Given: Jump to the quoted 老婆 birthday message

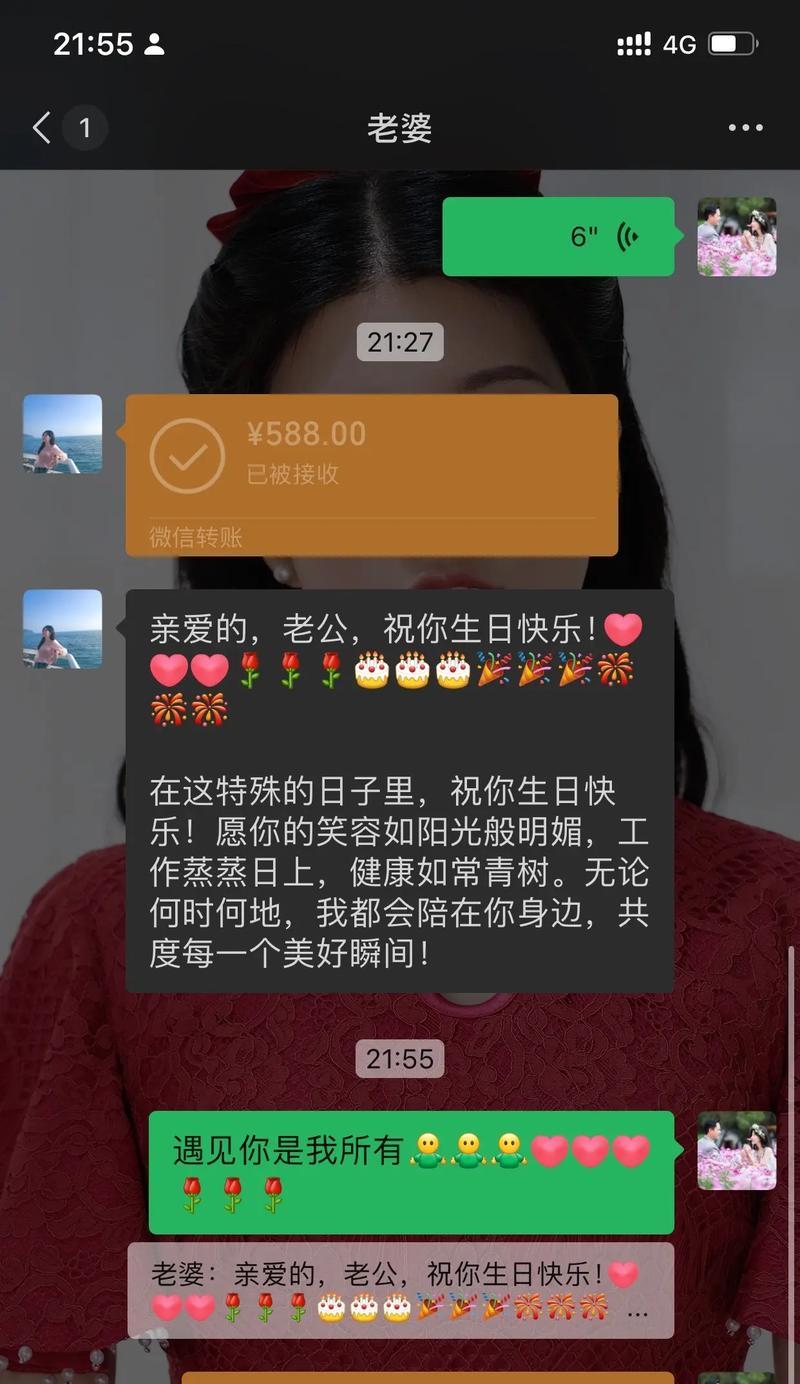Looking at the screenshot, I should tap(400, 1290).
